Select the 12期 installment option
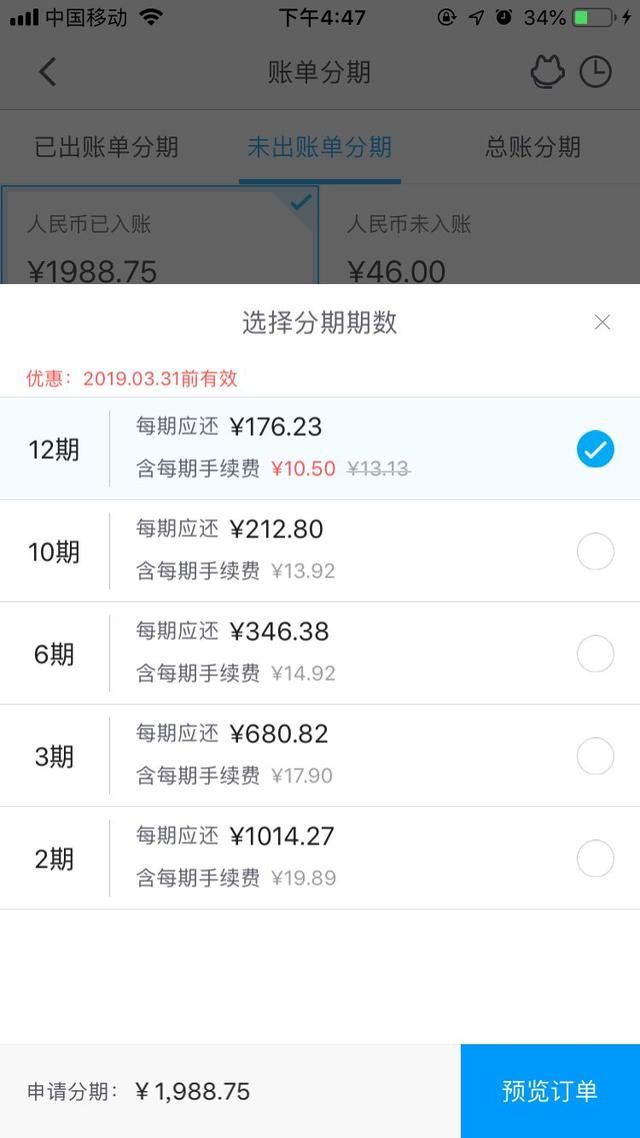 pos(320,449)
